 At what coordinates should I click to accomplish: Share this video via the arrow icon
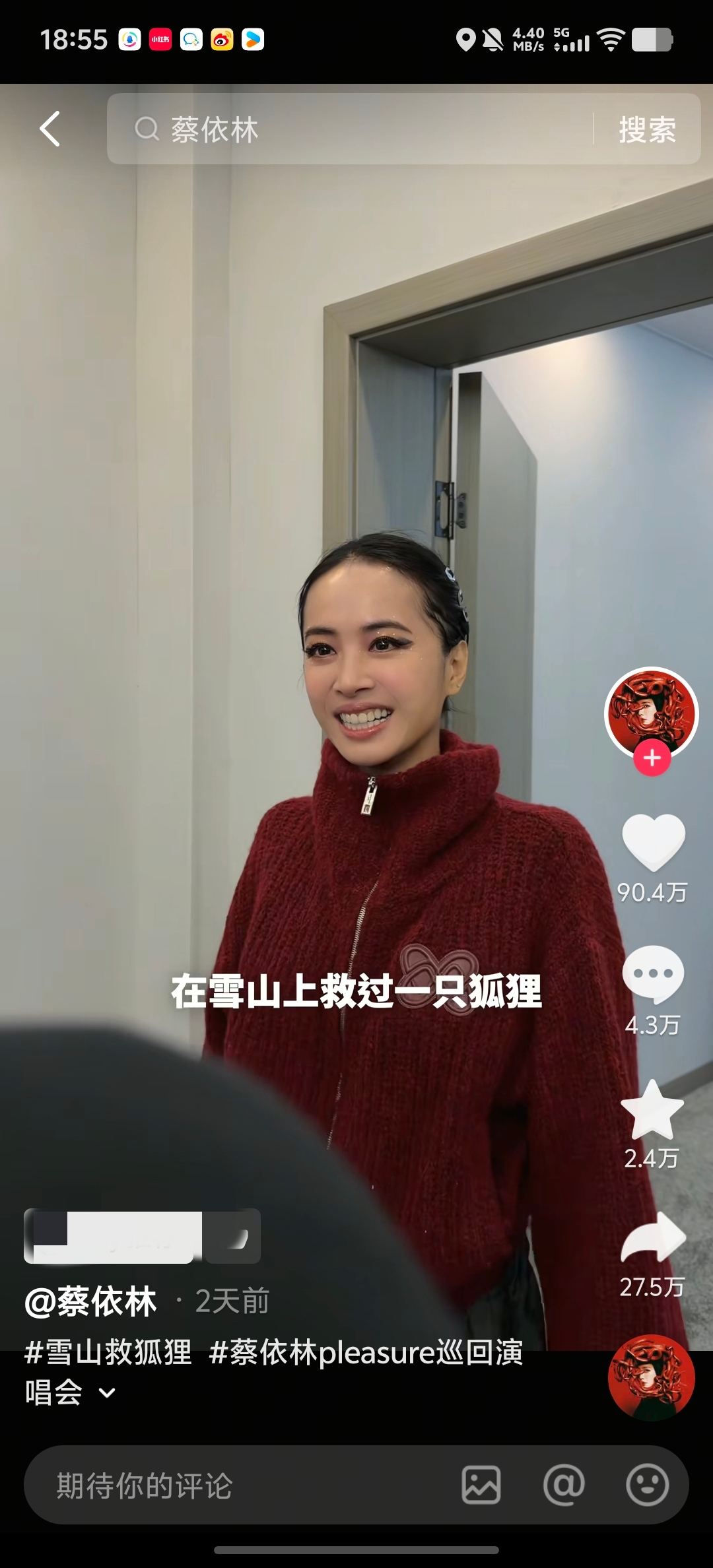pyautogui.click(x=653, y=1238)
